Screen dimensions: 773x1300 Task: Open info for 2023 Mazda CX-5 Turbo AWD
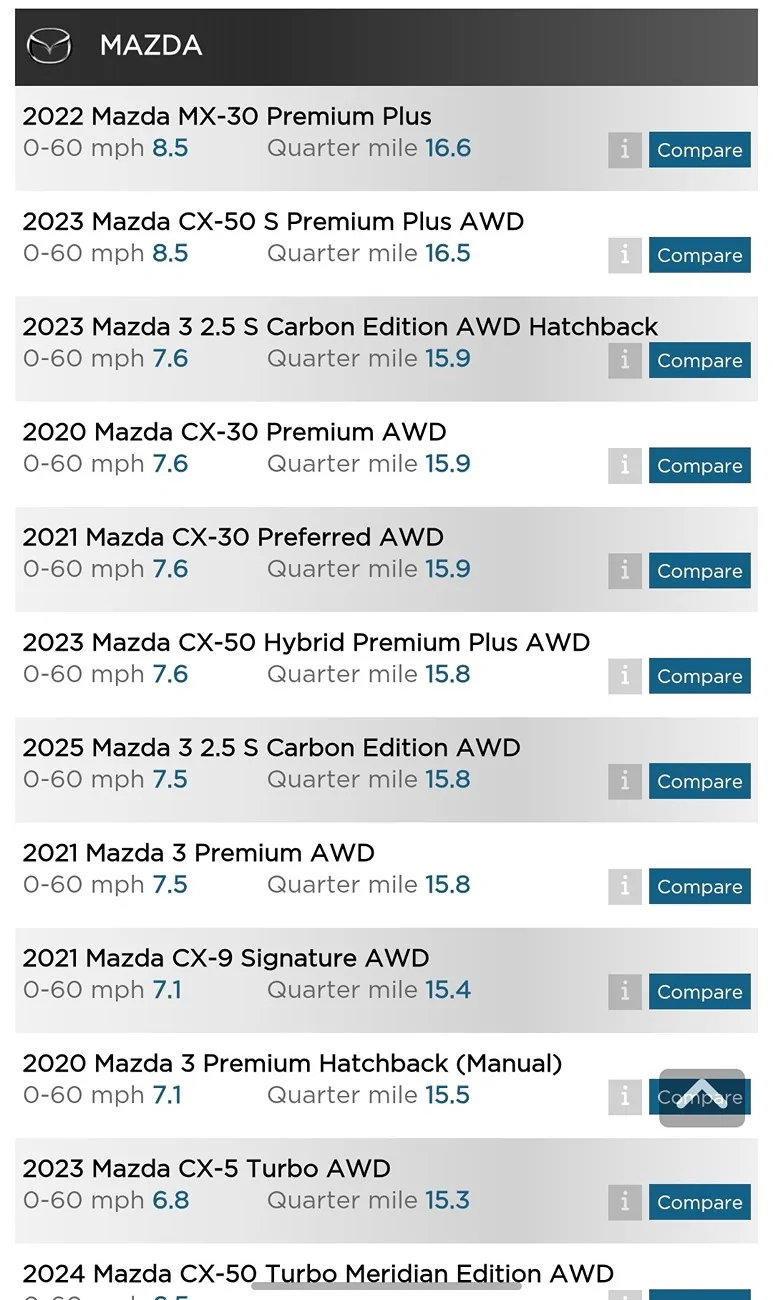pyautogui.click(x=625, y=1202)
